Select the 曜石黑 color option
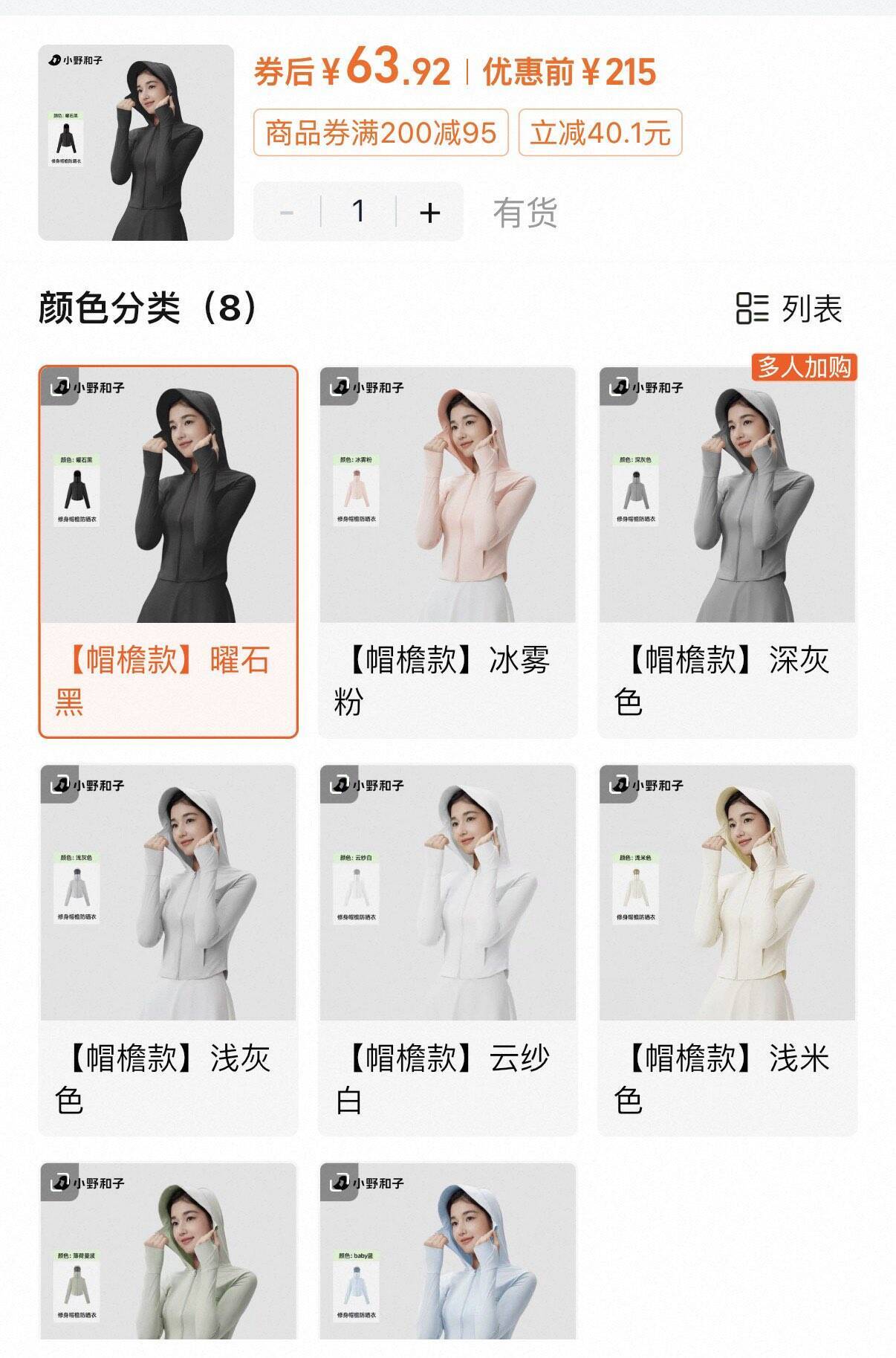This screenshot has width=896, height=1358. click(x=168, y=551)
